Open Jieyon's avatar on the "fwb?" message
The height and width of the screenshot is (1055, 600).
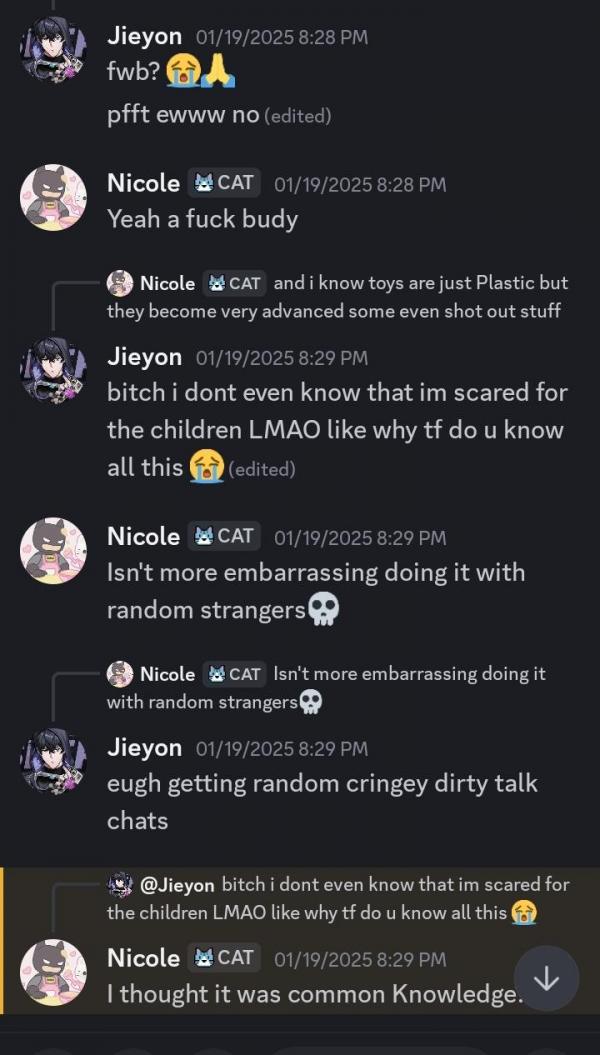pyautogui.click(x=53, y=50)
